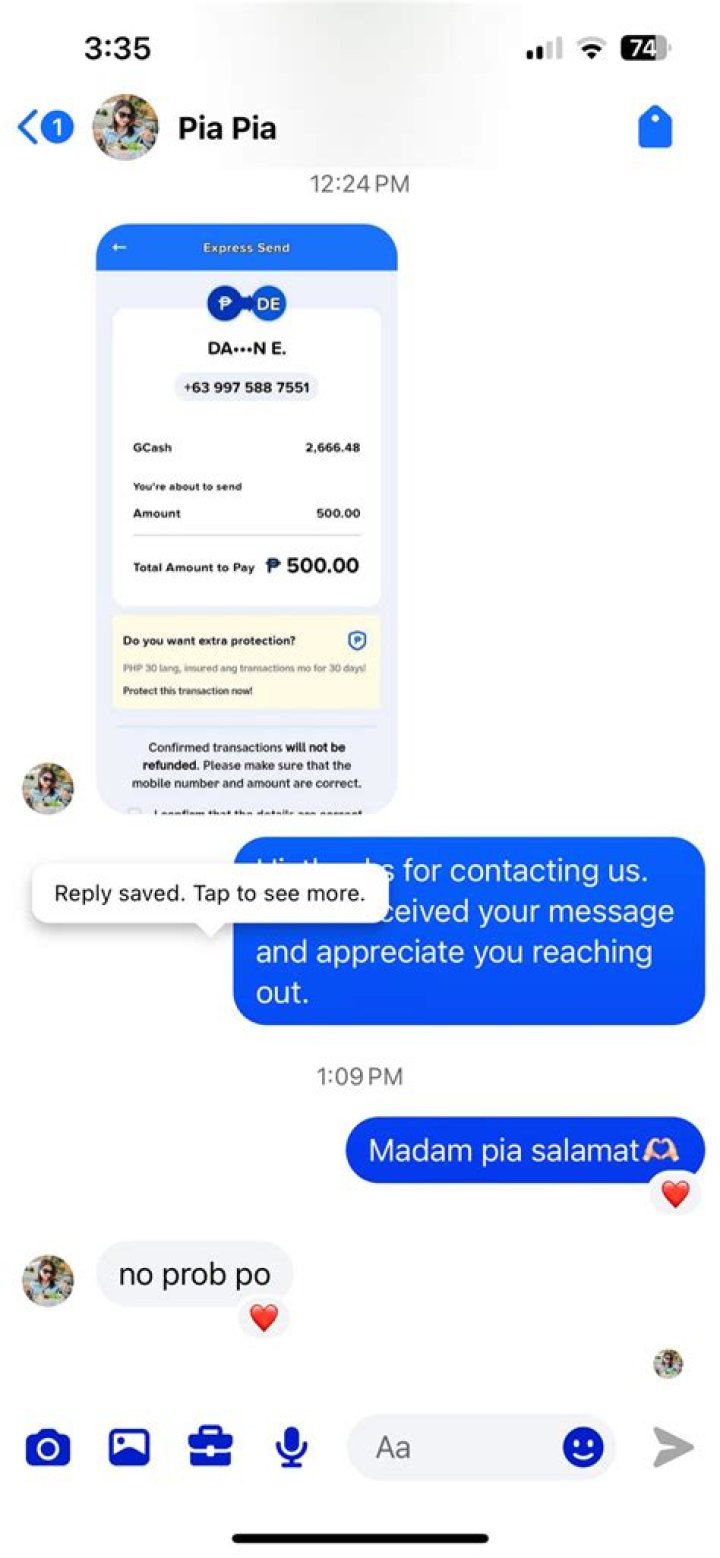Open the photo gallery picker
The width and height of the screenshot is (720, 1558).
click(x=129, y=1447)
